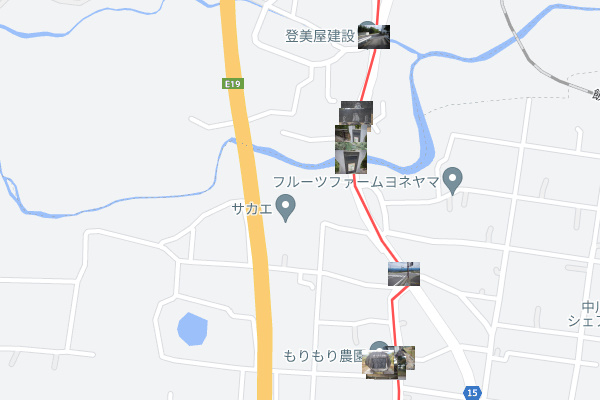
Task: Tap the フルーツファームヨネヤマ map pin
Action: (452, 181)
